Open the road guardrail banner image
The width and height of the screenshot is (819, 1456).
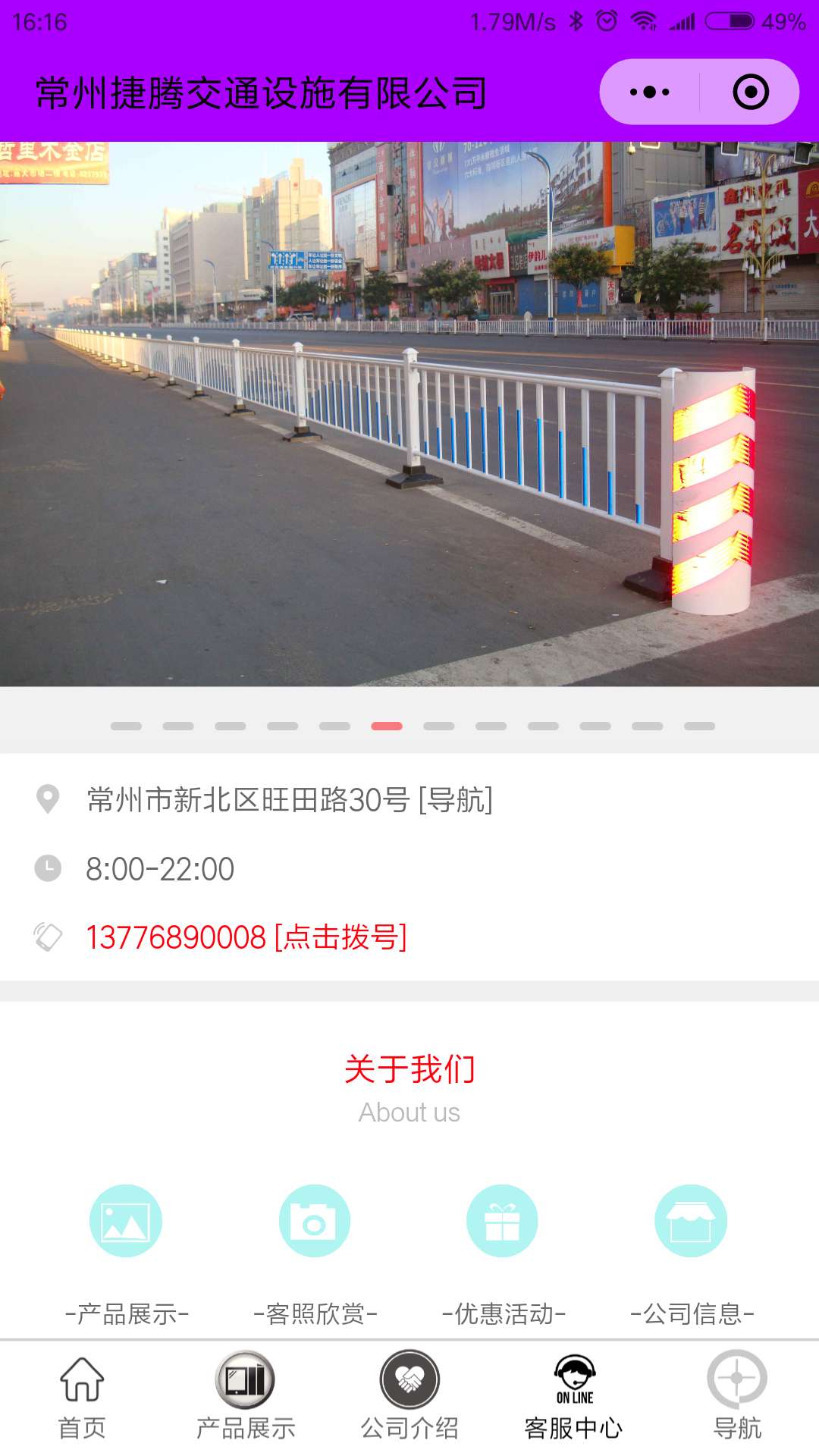[x=409, y=413]
